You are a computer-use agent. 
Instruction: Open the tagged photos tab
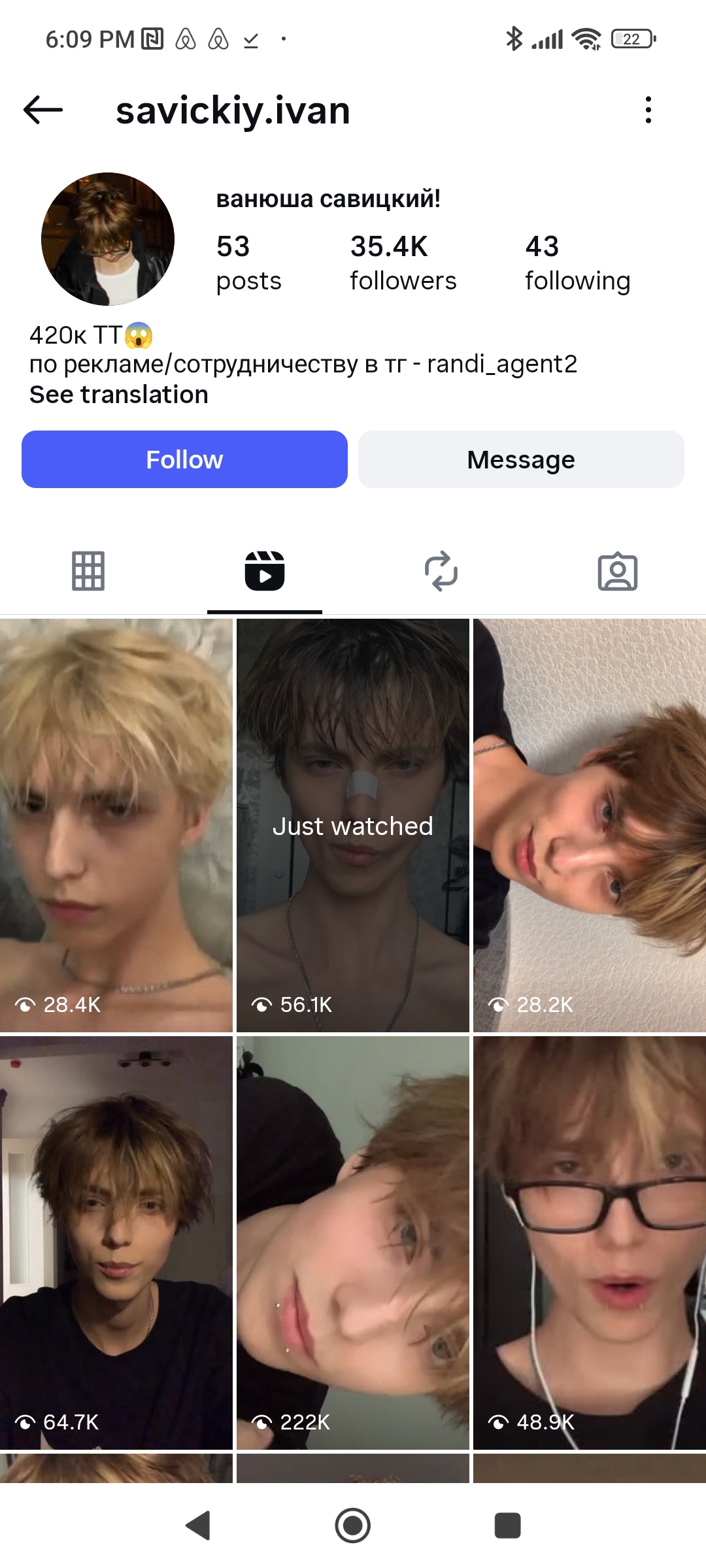pyautogui.click(x=617, y=572)
